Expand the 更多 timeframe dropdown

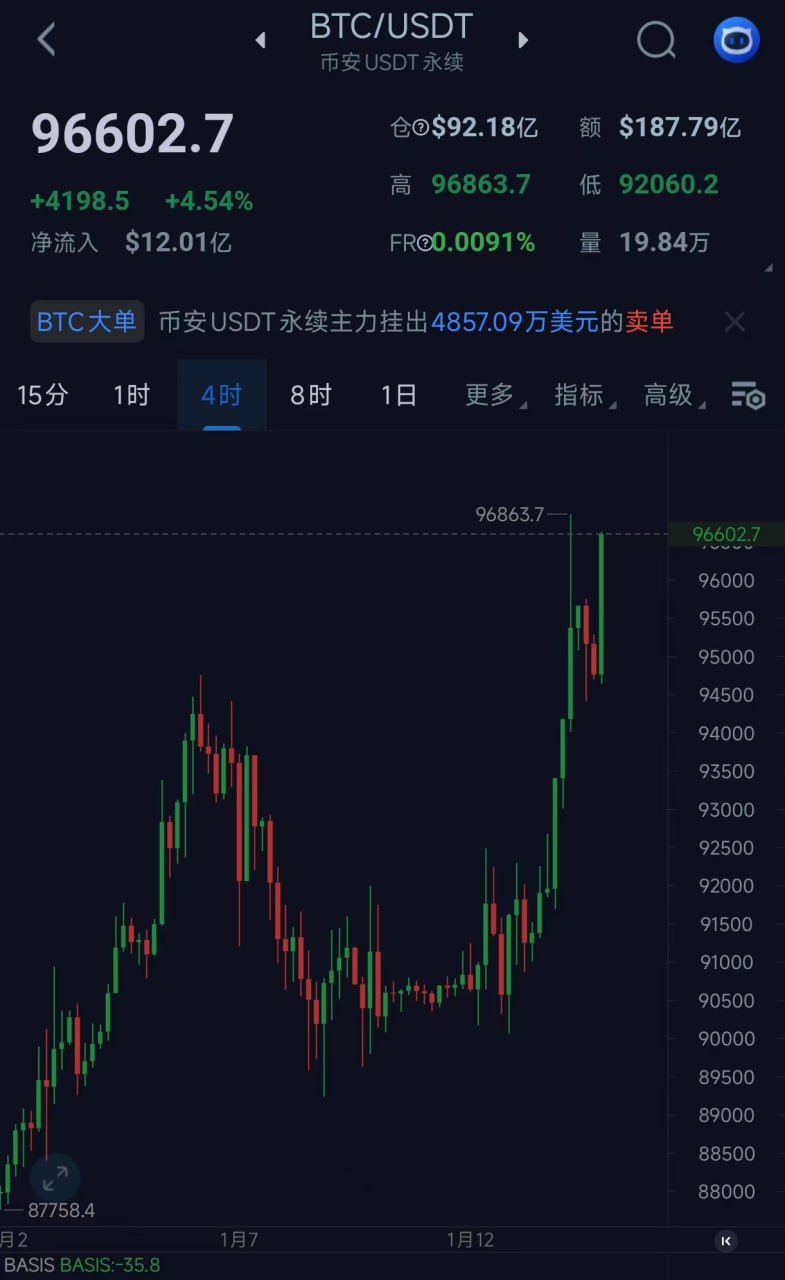[x=492, y=395]
